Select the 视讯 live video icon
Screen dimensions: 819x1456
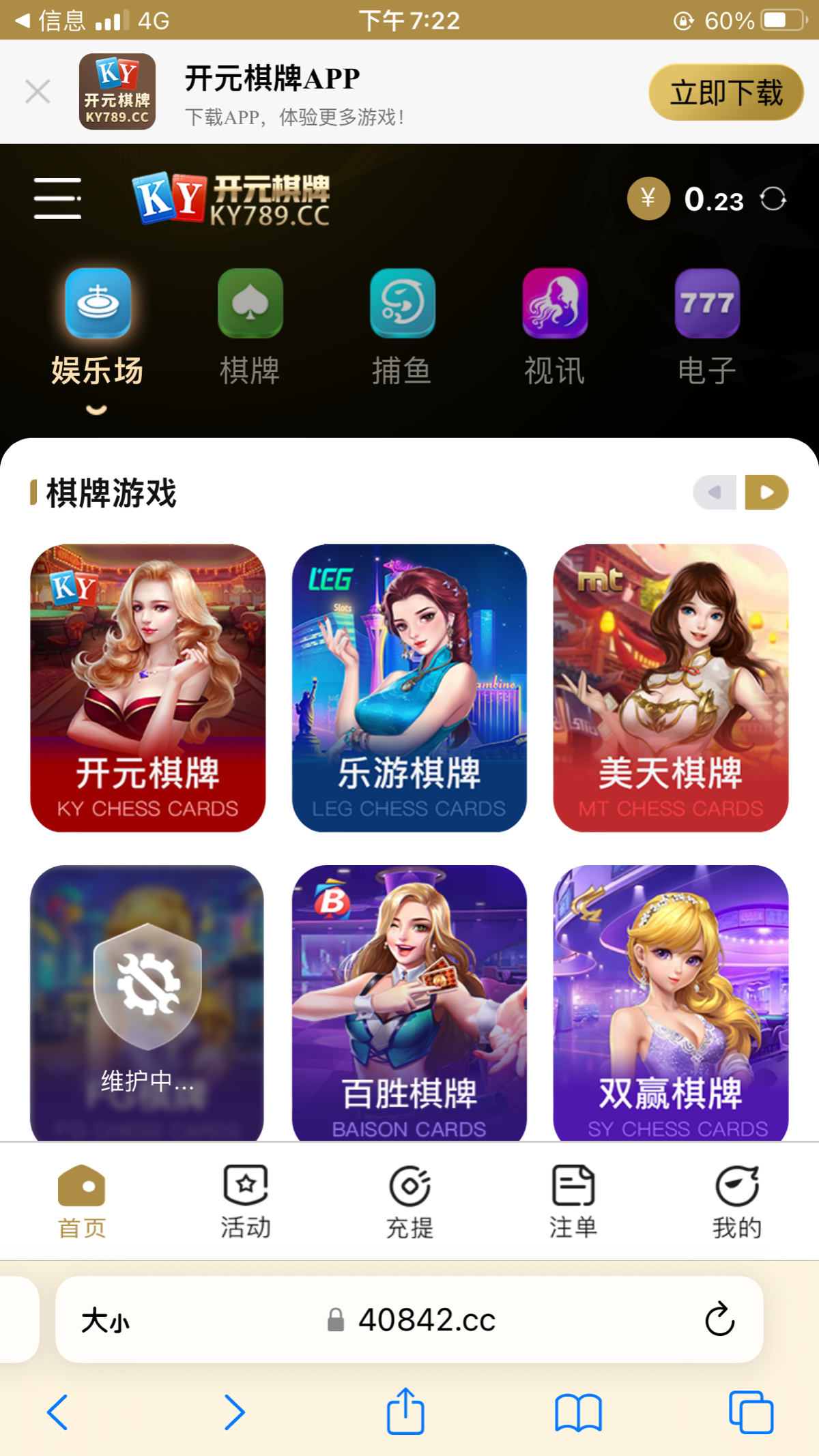click(554, 304)
